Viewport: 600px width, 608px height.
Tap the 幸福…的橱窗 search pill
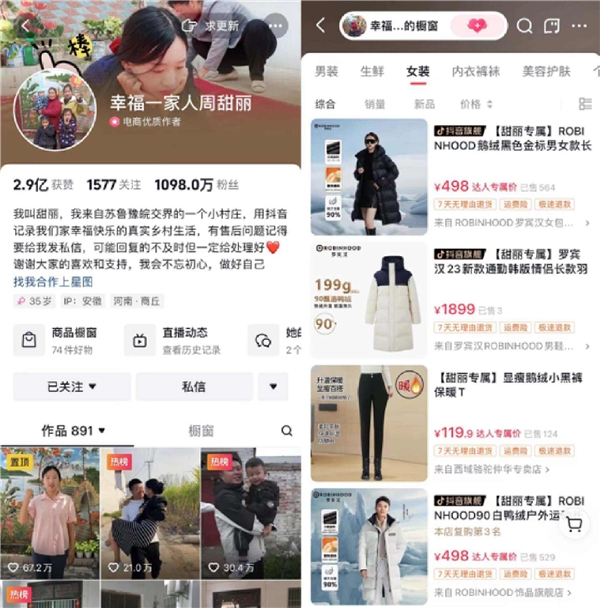pos(412,26)
